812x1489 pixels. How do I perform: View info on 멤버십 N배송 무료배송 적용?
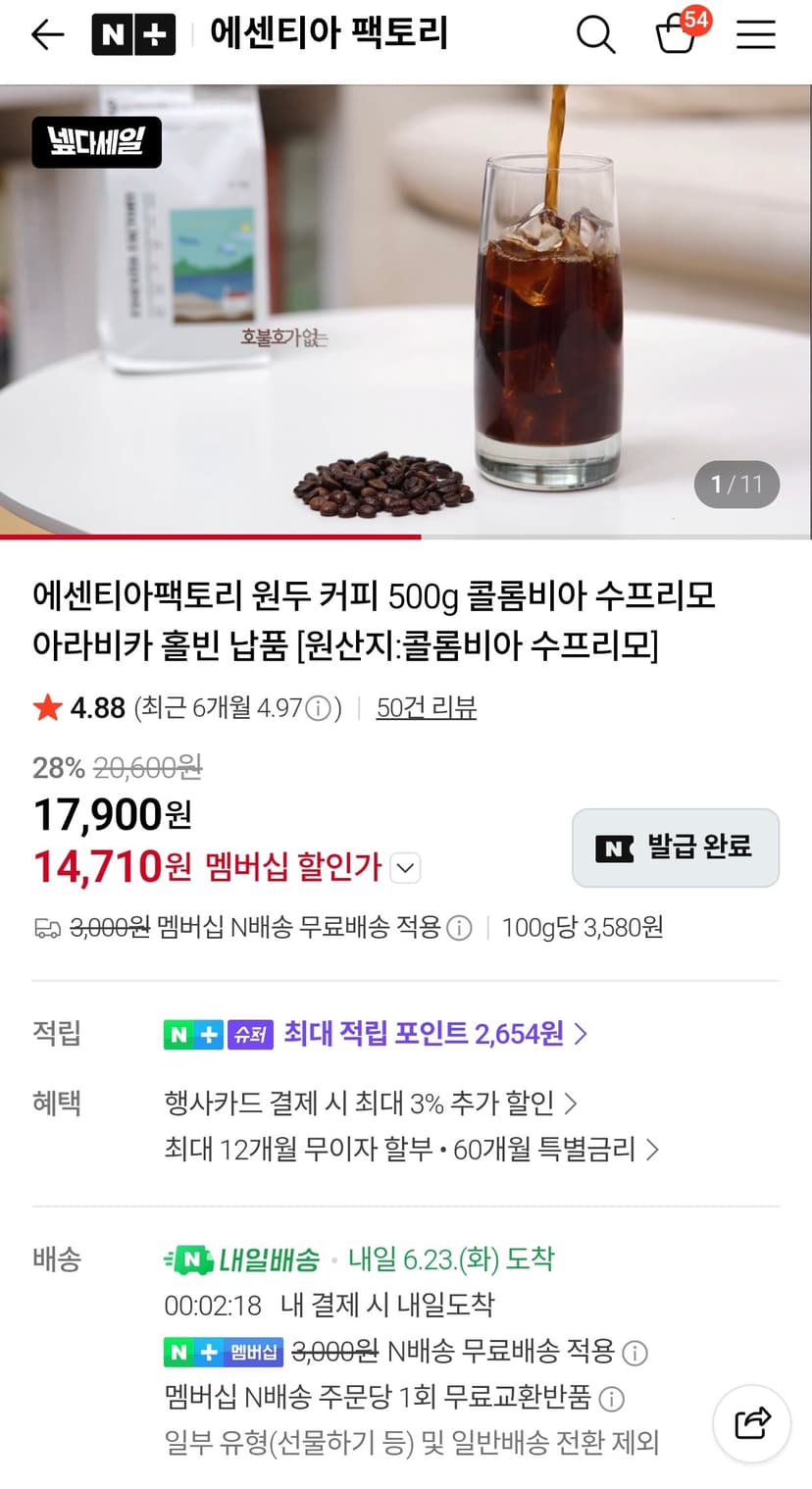click(x=459, y=928)
